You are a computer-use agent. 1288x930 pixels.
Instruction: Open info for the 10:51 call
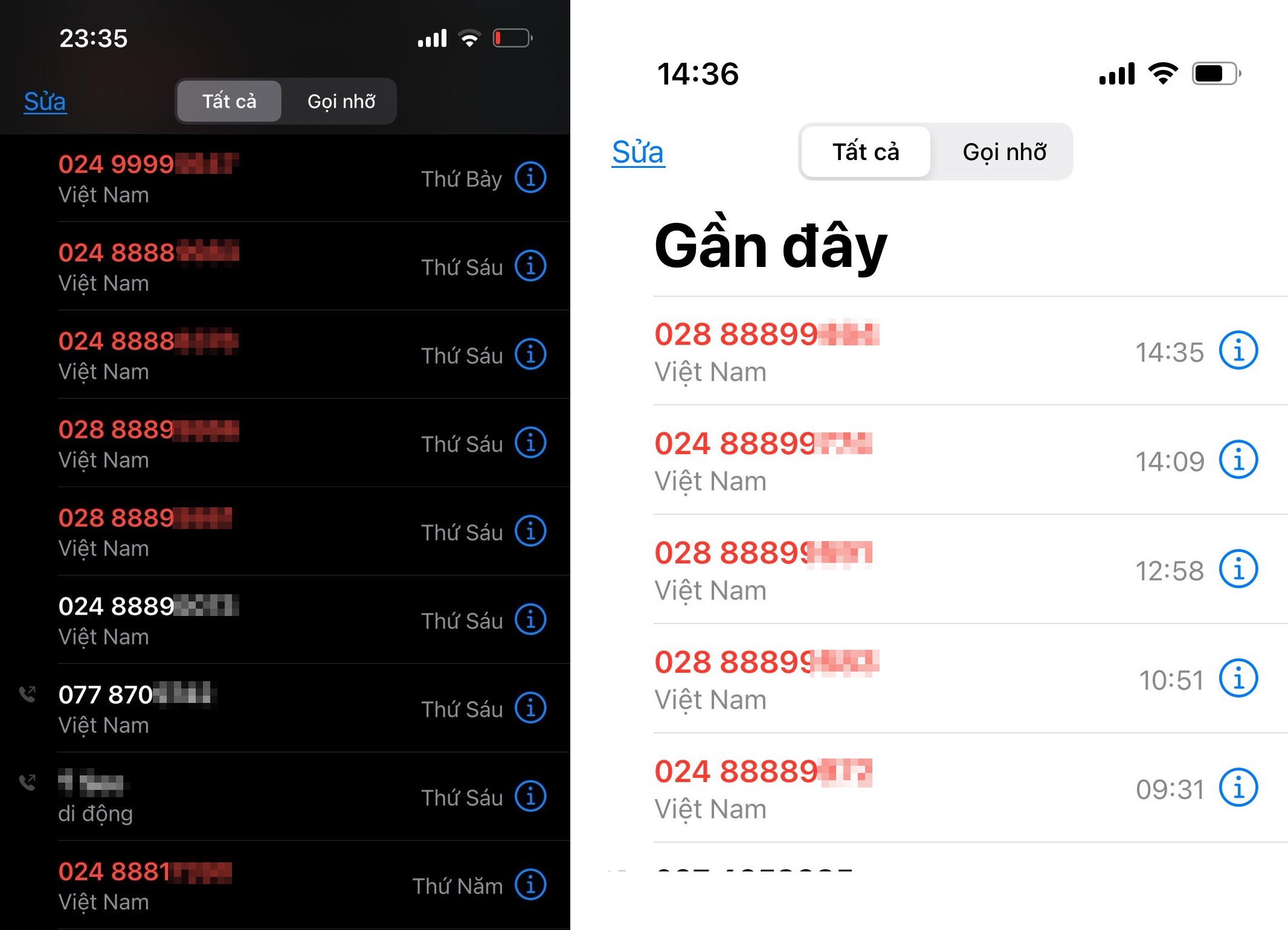(1238, 678)
